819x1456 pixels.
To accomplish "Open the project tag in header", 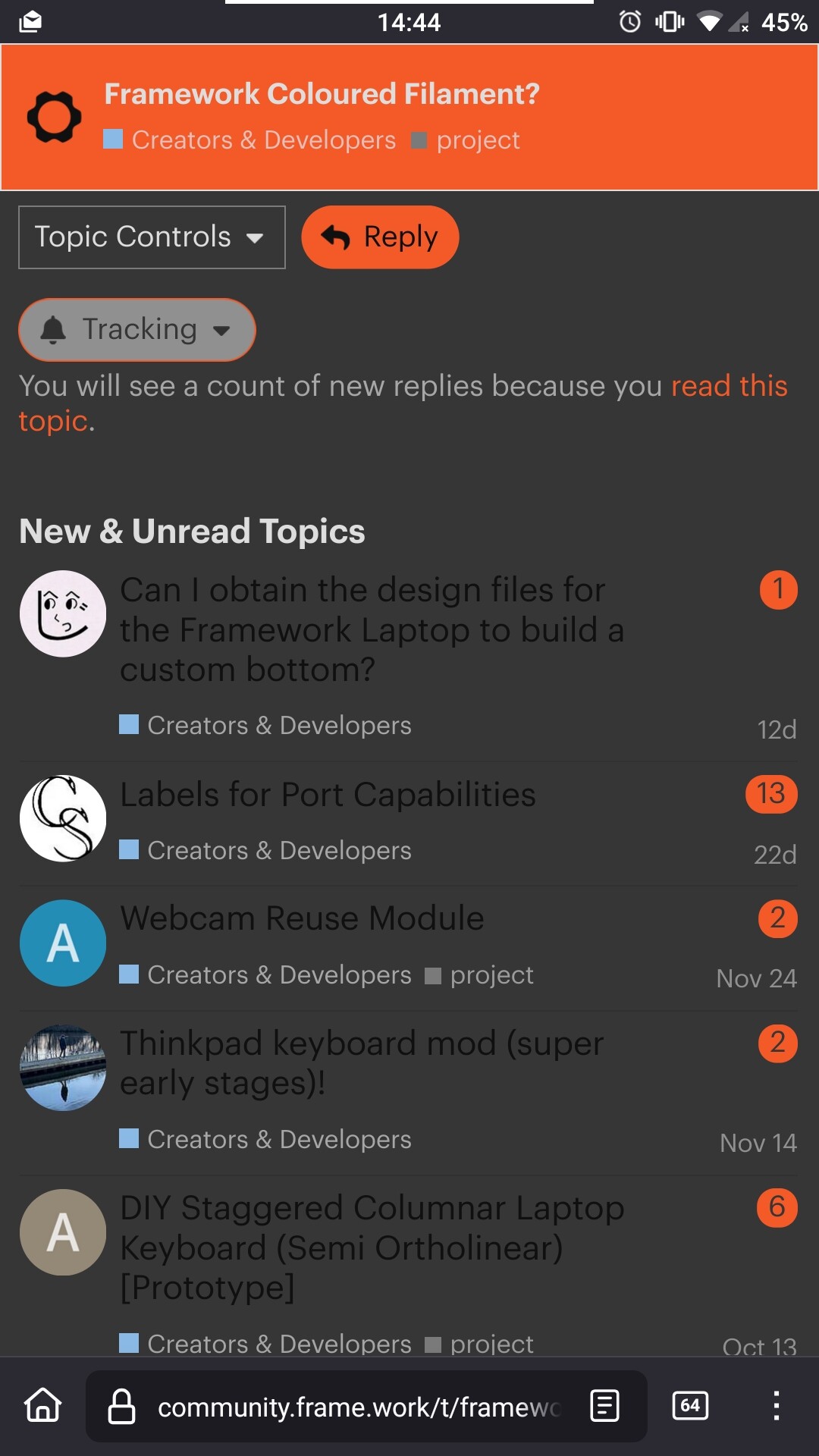I will (477, 140).
